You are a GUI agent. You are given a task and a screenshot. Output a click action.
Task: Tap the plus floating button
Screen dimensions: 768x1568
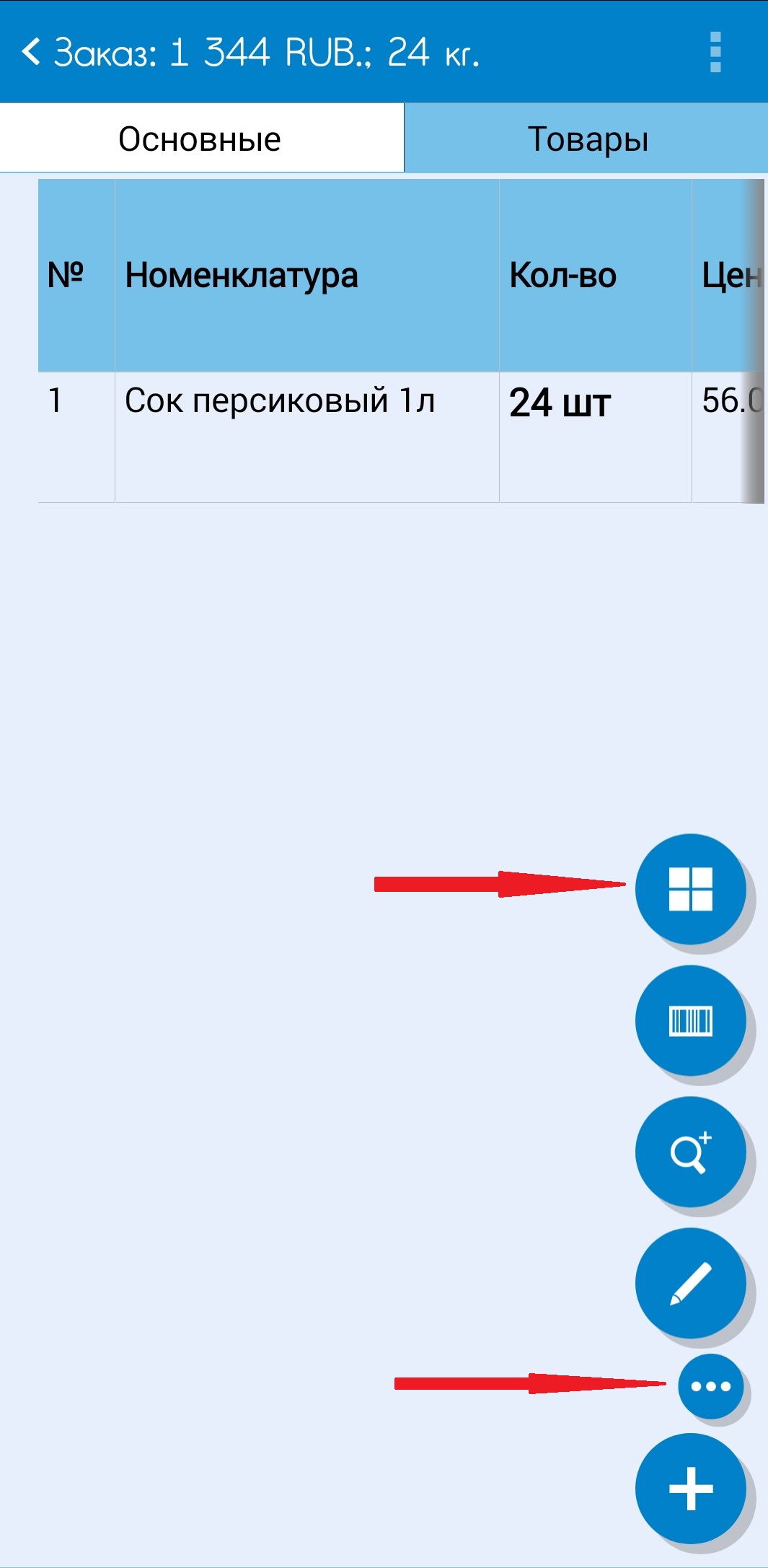point(691,1489)
